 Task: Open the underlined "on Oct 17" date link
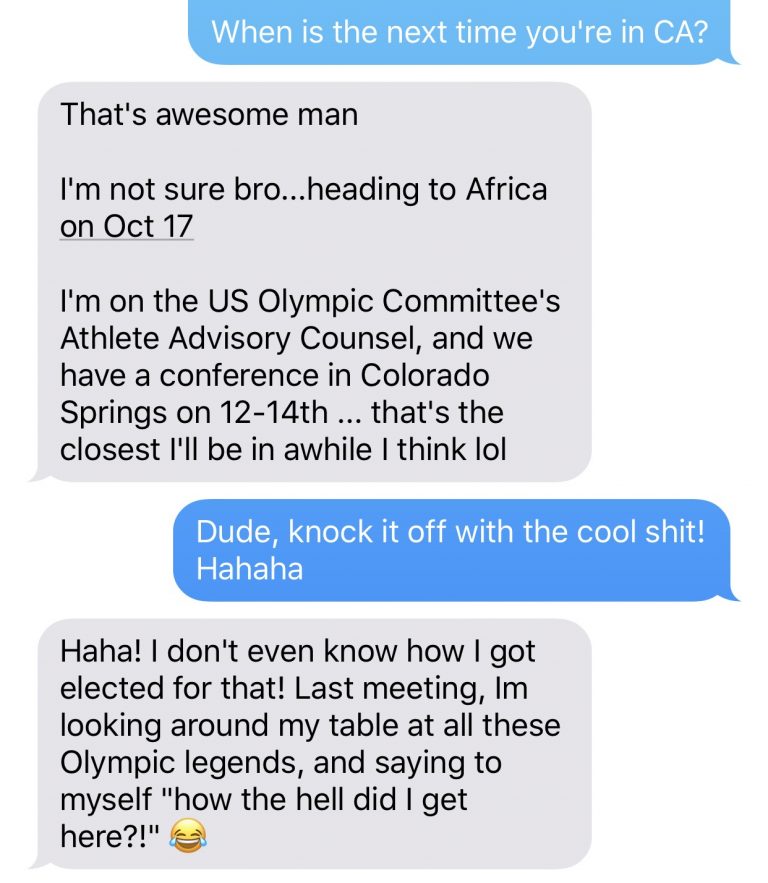(126, 226)
